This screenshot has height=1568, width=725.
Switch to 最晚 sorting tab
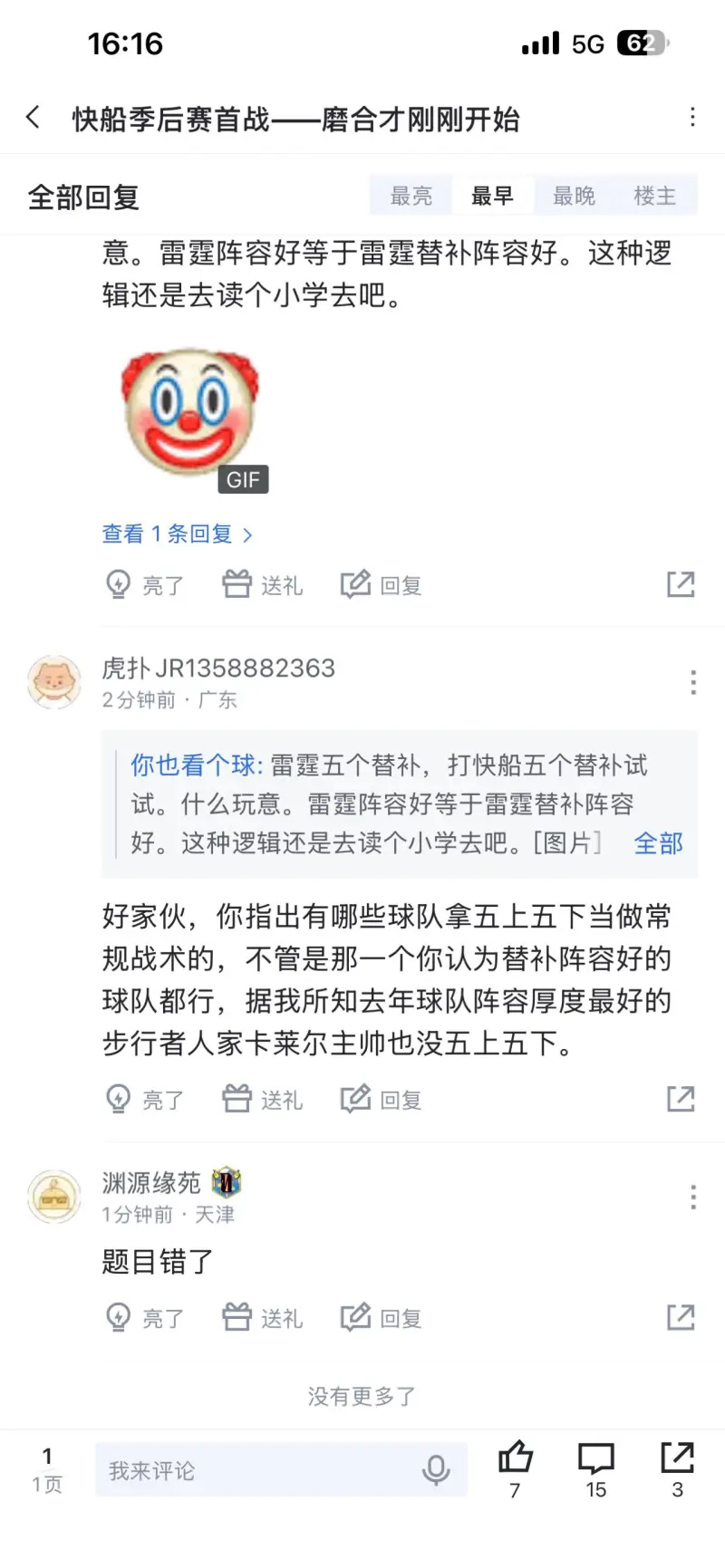pos(574,196)
